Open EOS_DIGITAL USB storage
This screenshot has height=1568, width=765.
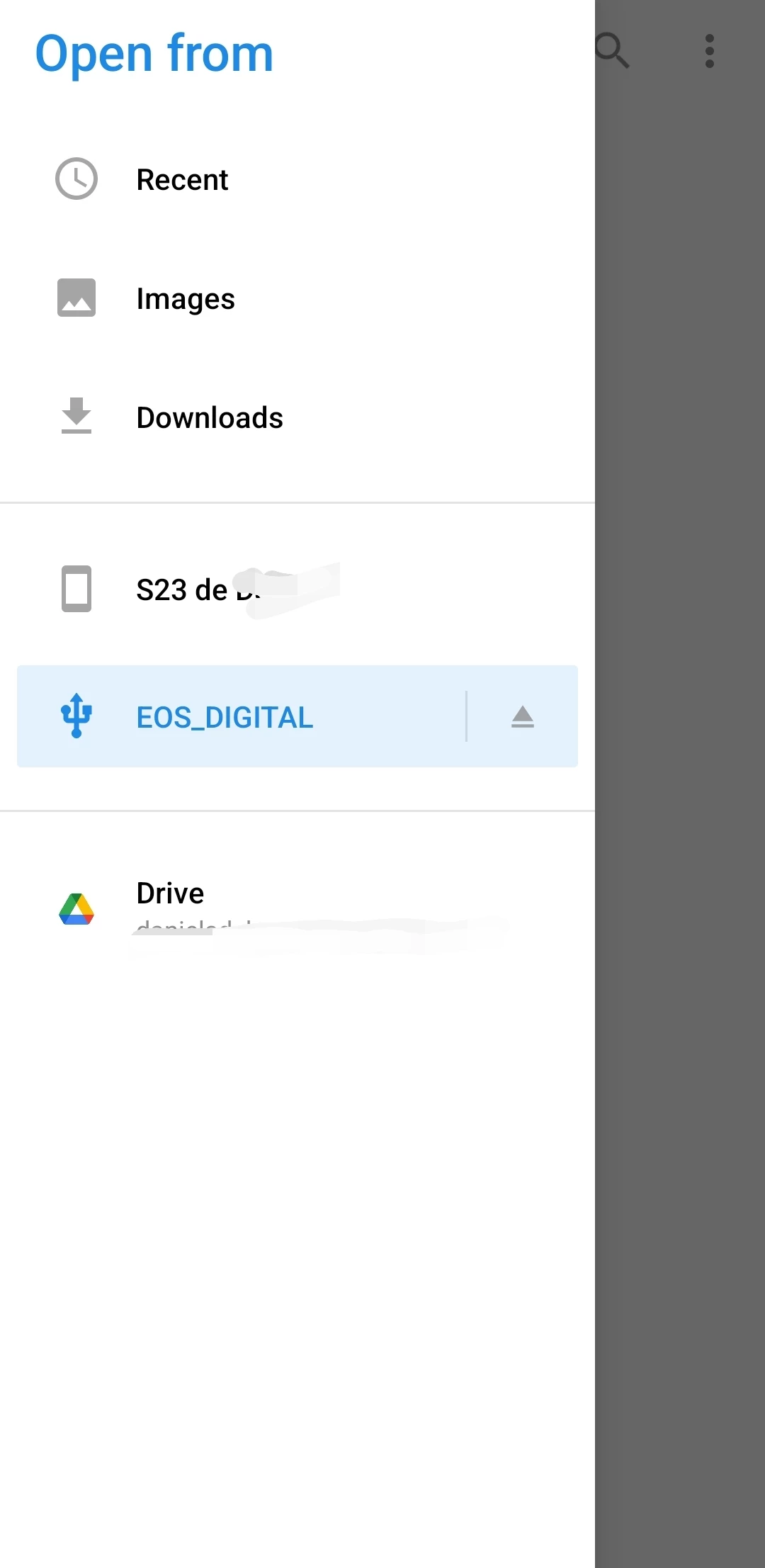coord(225,717)
